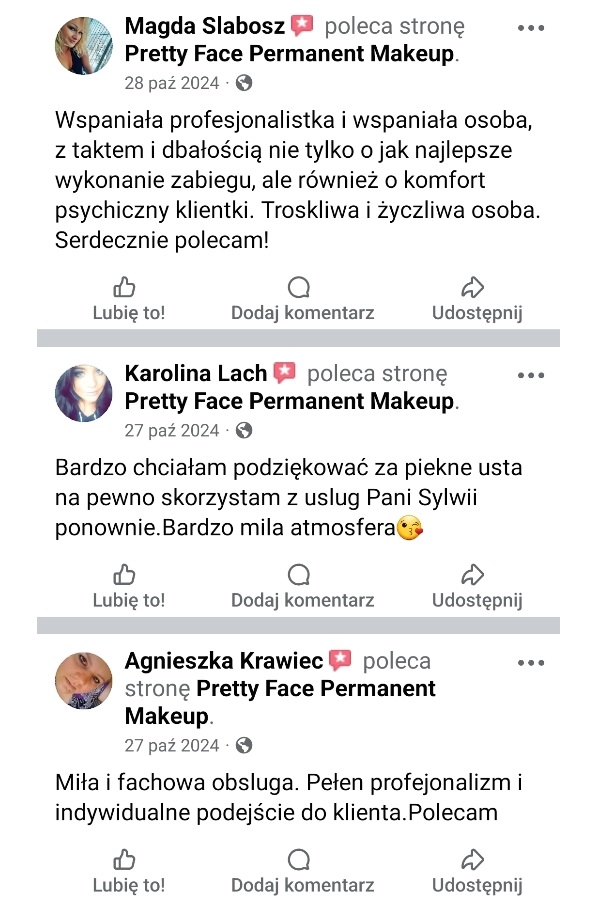Open more options for Agnieszka Krawiec's post
This screenshot has width=600, height=900.
[531, 662]
